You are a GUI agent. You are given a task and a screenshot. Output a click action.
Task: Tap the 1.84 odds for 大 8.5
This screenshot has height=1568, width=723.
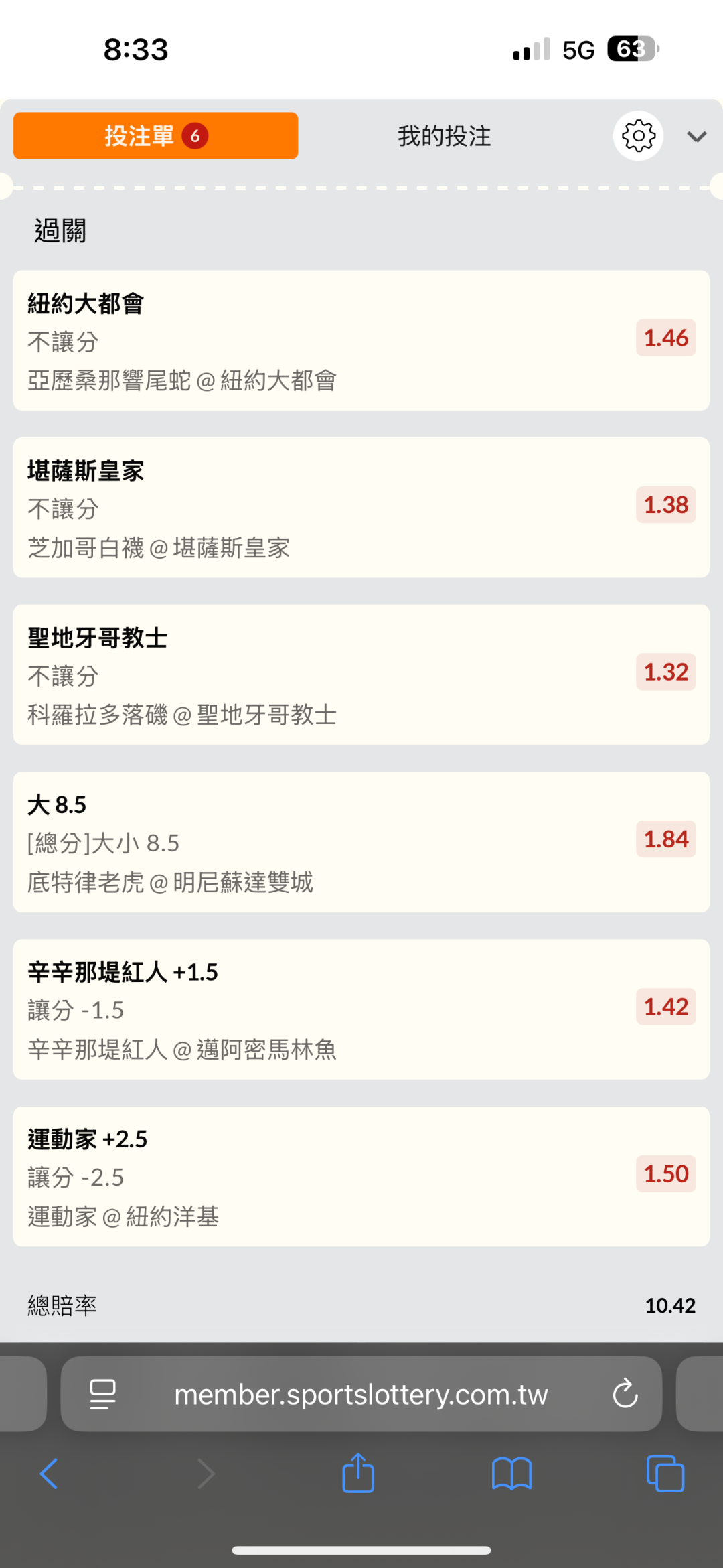[665, 839]
